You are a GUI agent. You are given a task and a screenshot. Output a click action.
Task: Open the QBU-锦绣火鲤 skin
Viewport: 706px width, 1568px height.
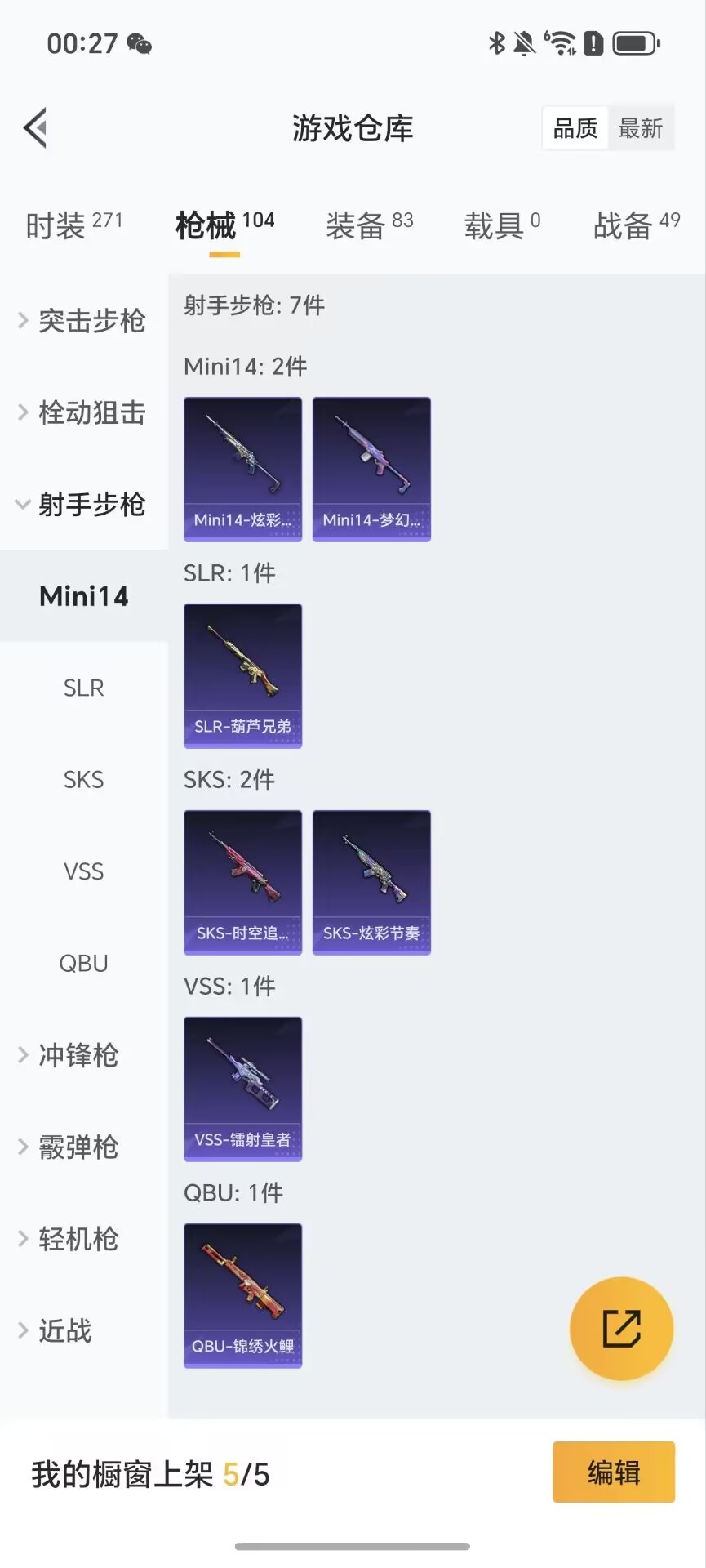[x=242, y=1296]
